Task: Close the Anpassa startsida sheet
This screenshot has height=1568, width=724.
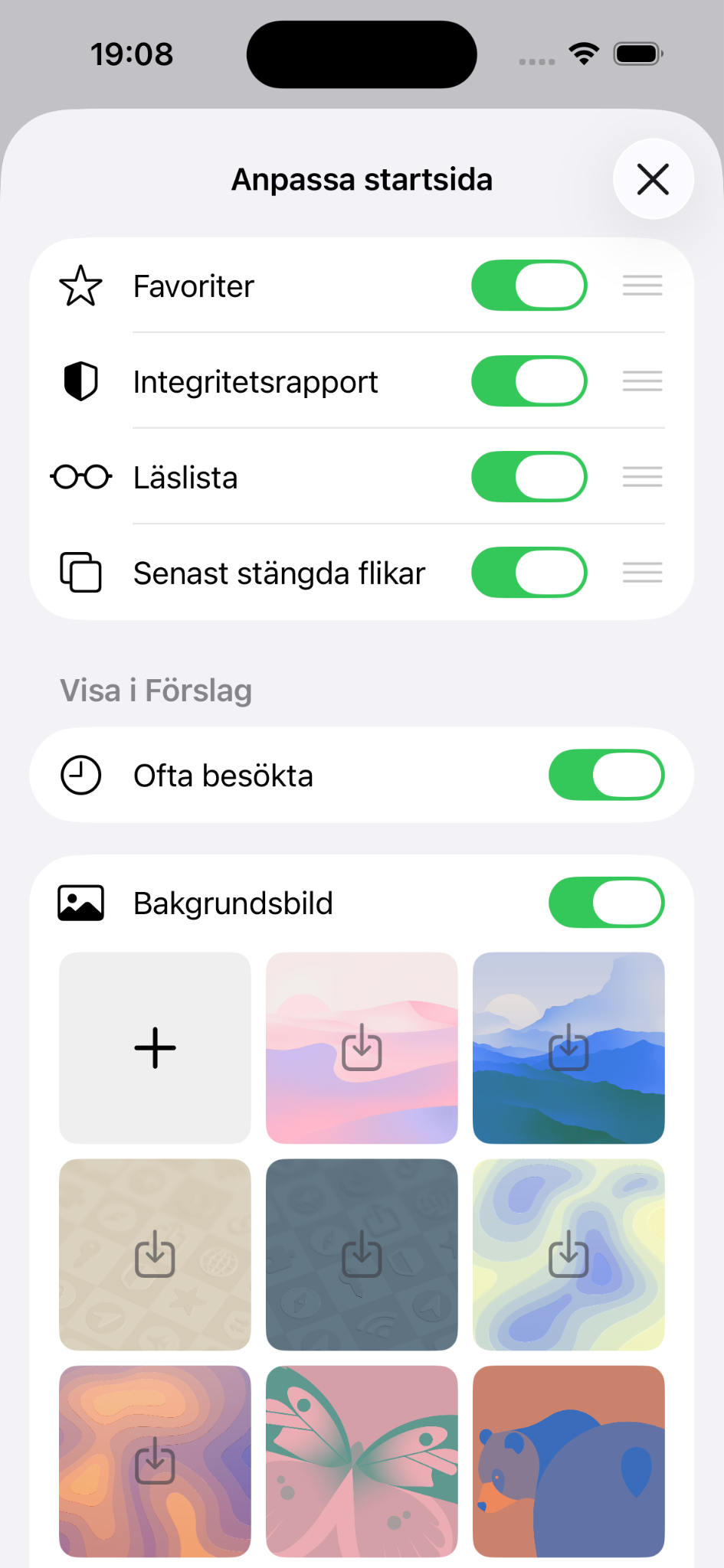Action: tap(653, 179)
